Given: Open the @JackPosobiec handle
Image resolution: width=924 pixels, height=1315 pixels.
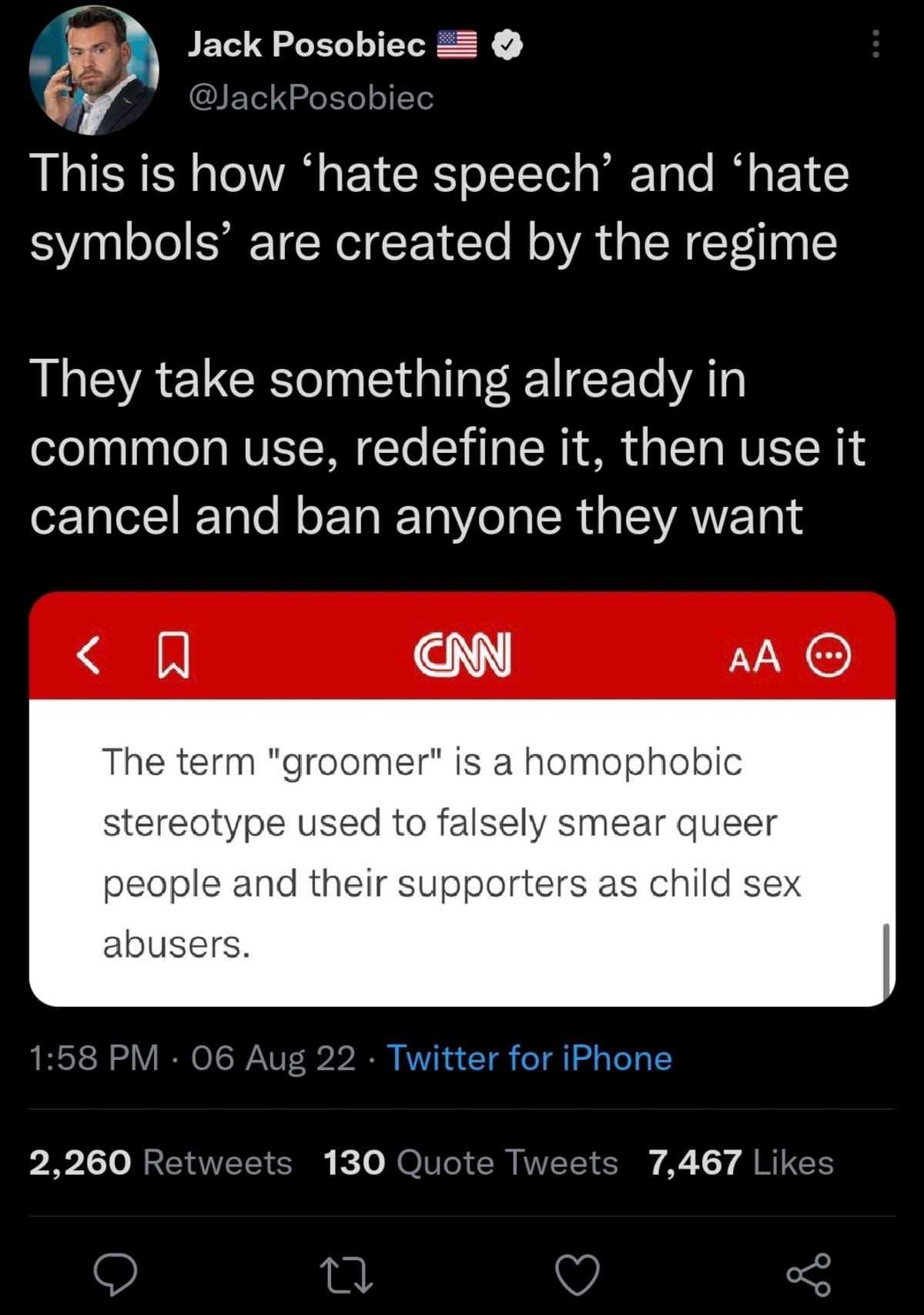Looking at the screenshot, I should [311, 97].
